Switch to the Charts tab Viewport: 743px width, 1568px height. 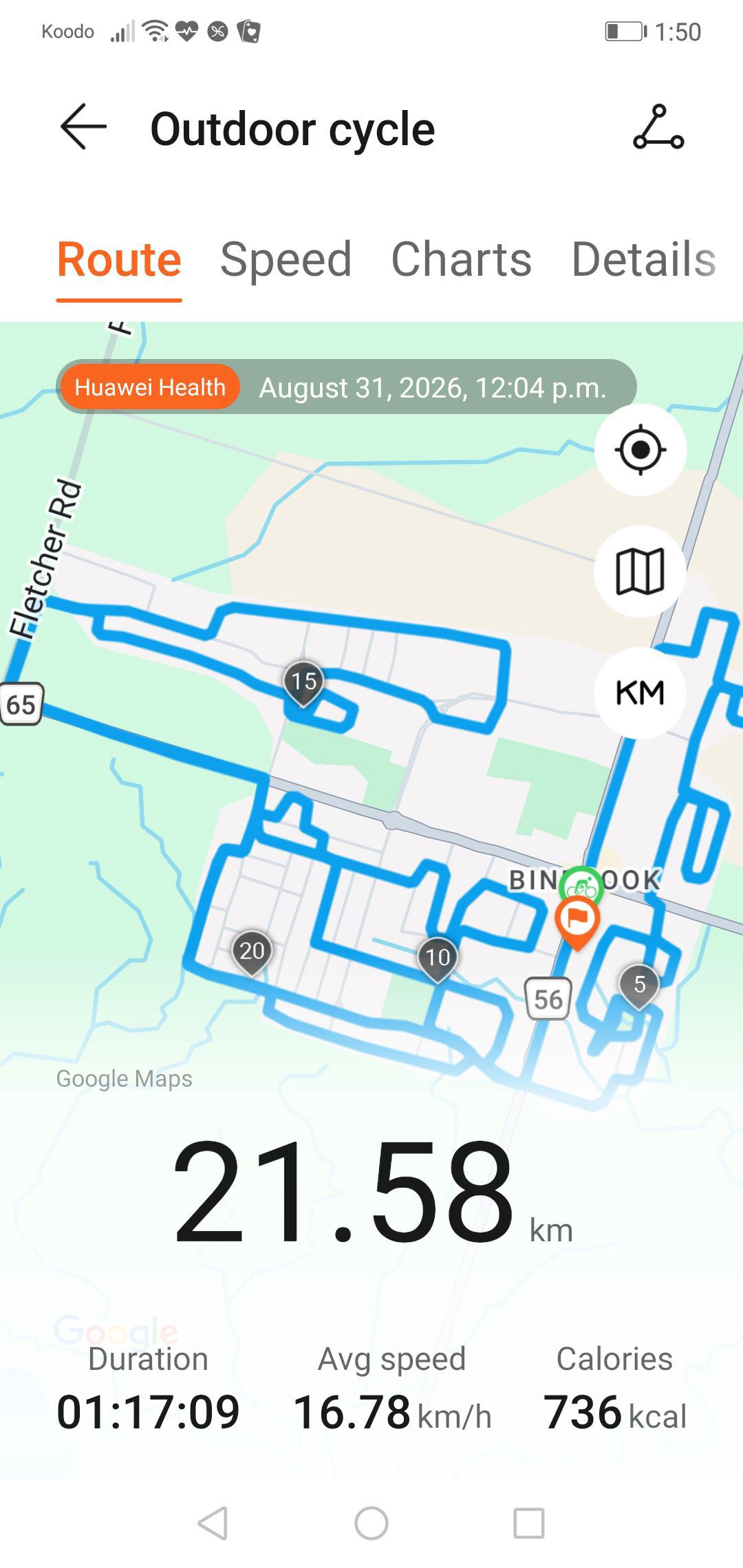click(x=462, y=260)
